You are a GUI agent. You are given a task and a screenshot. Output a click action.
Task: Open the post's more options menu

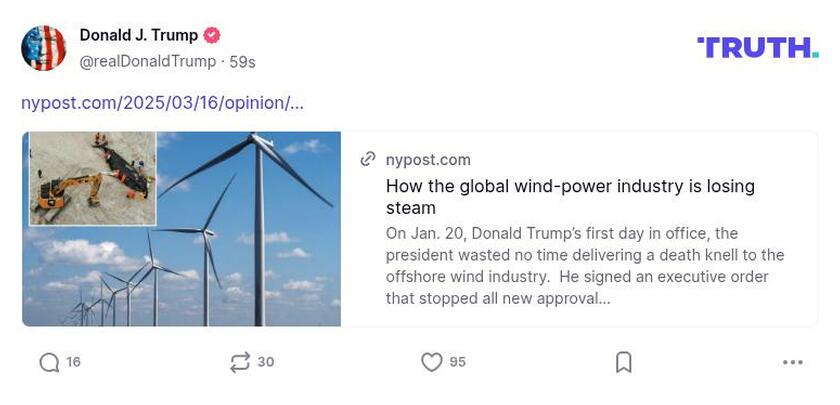click(793, 362)
